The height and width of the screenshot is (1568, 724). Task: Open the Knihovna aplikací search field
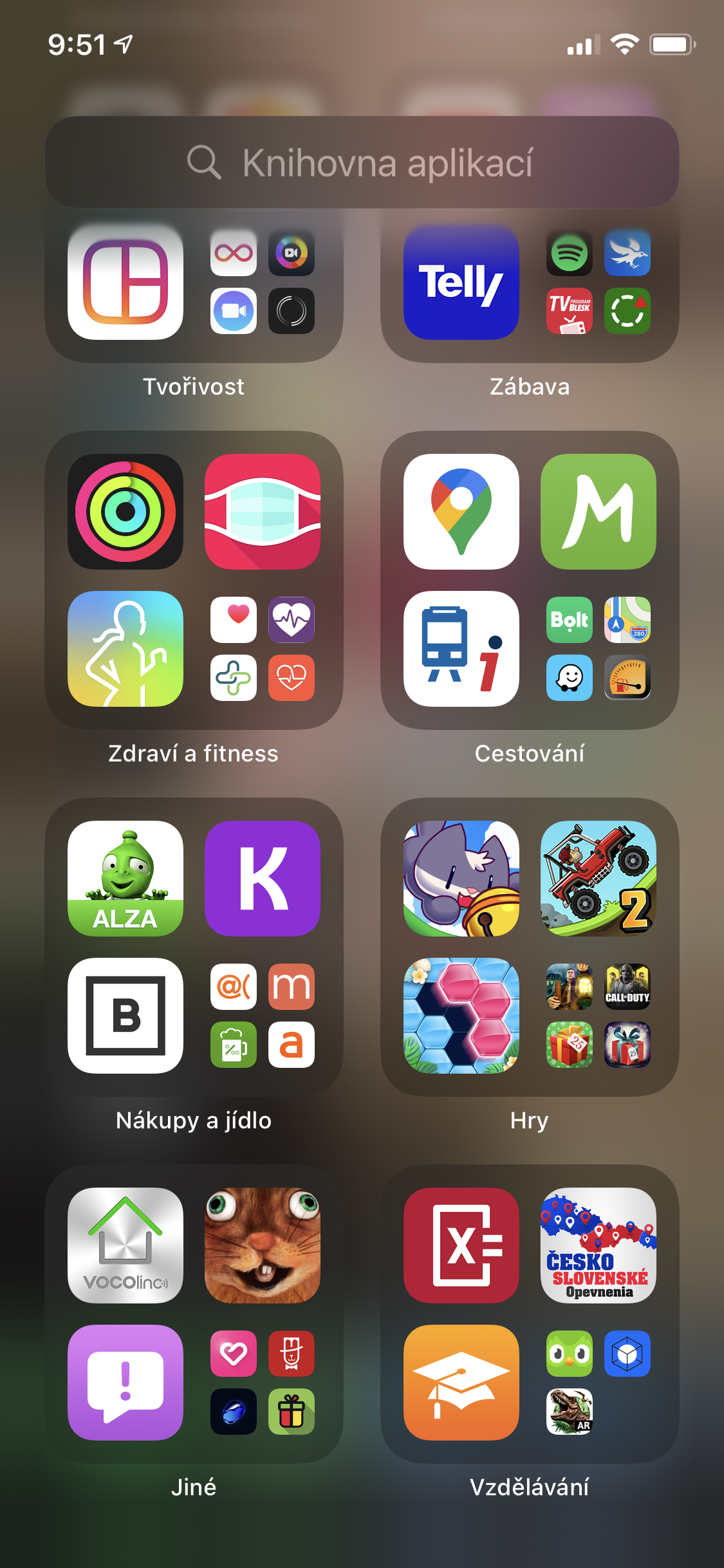point(362,162)
